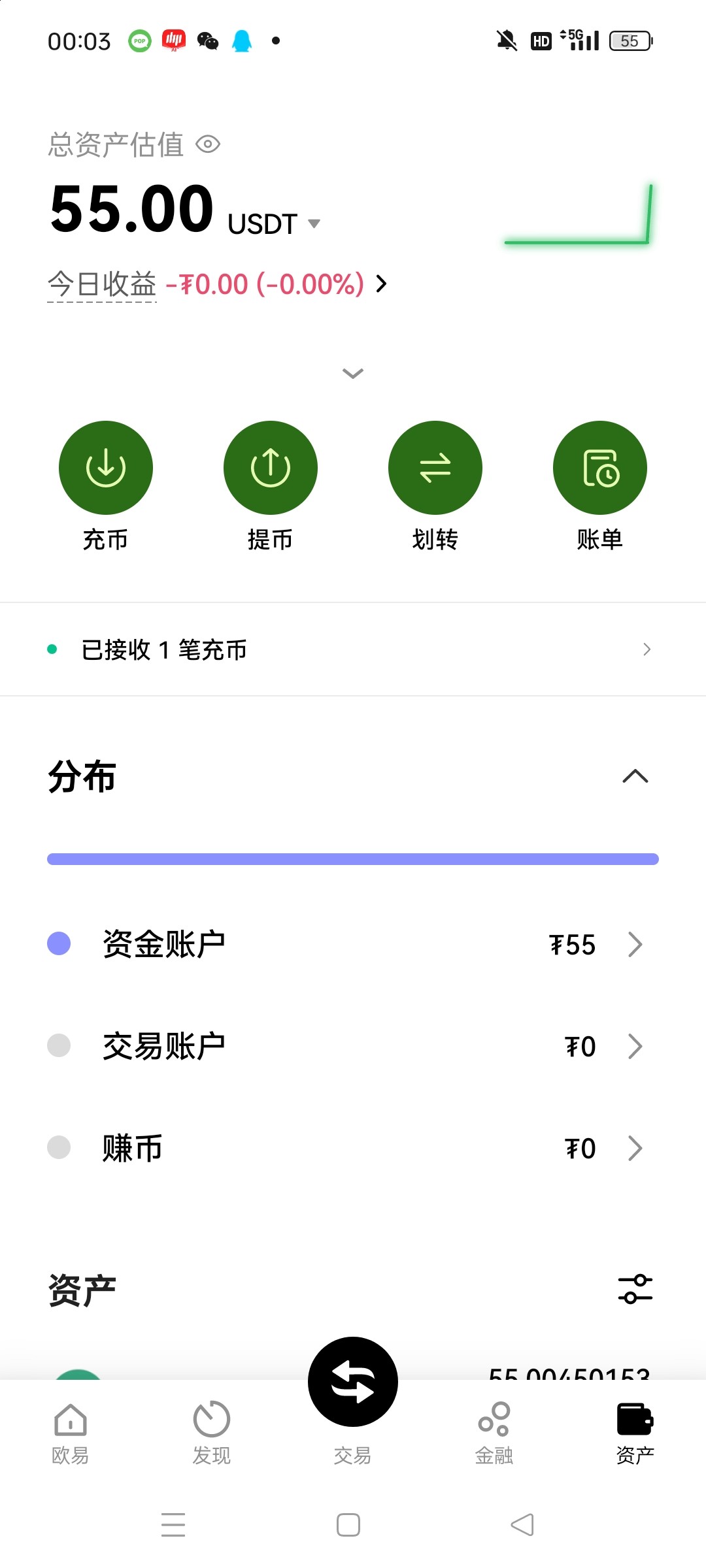706x1568 pixels.
Task: Switch to the 金融 finance tab
Action: [x=494, y=1431]
